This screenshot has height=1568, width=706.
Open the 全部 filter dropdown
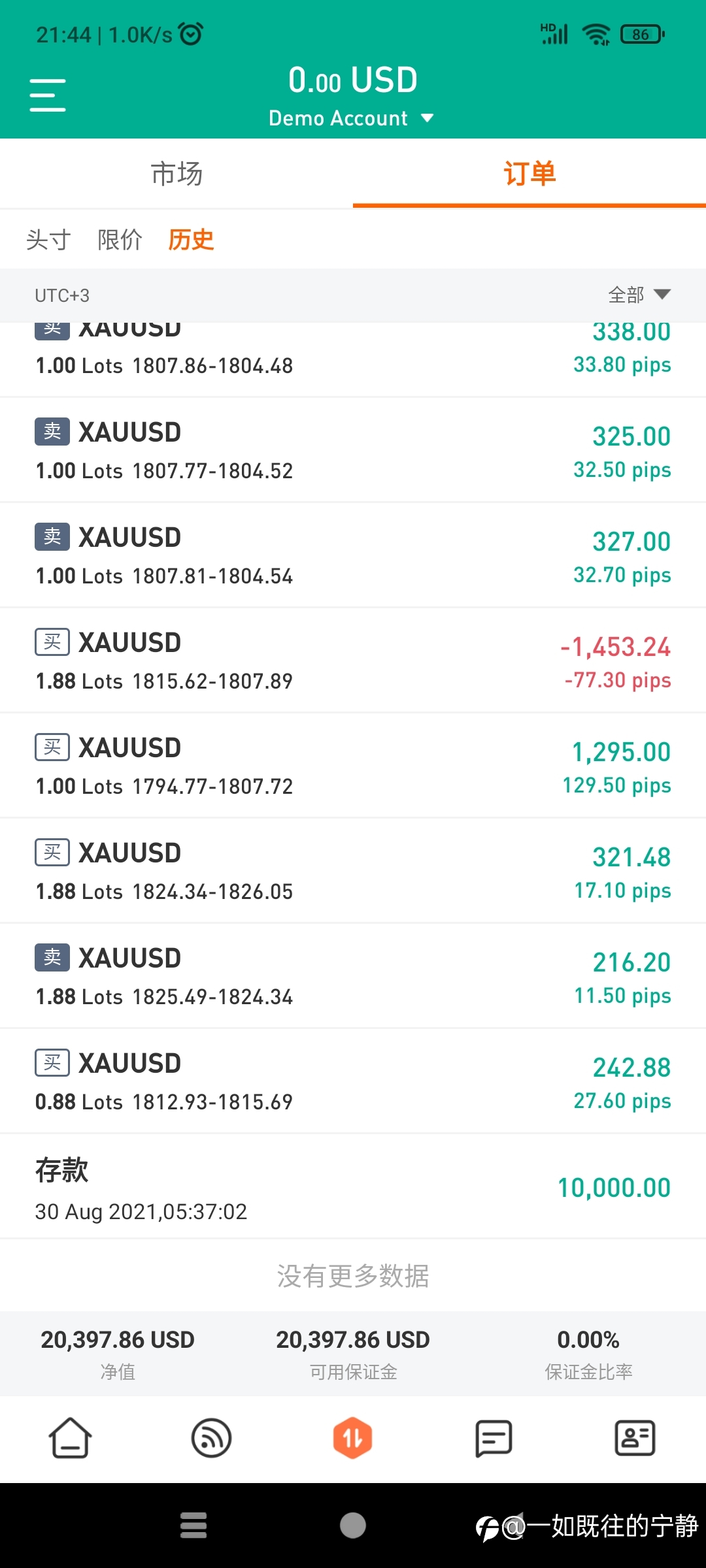pos(639,295)
